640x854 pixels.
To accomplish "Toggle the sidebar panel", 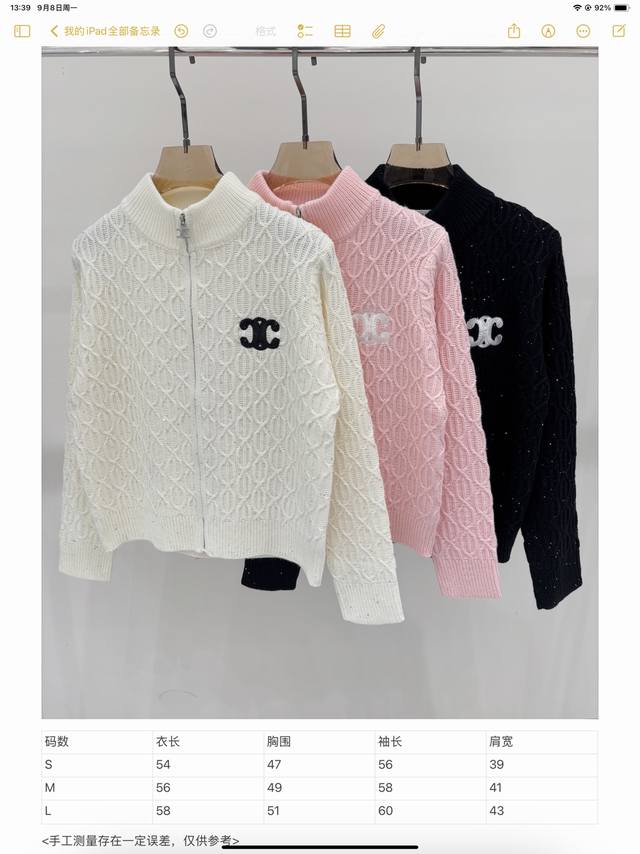I will click(x=22, y=31).
